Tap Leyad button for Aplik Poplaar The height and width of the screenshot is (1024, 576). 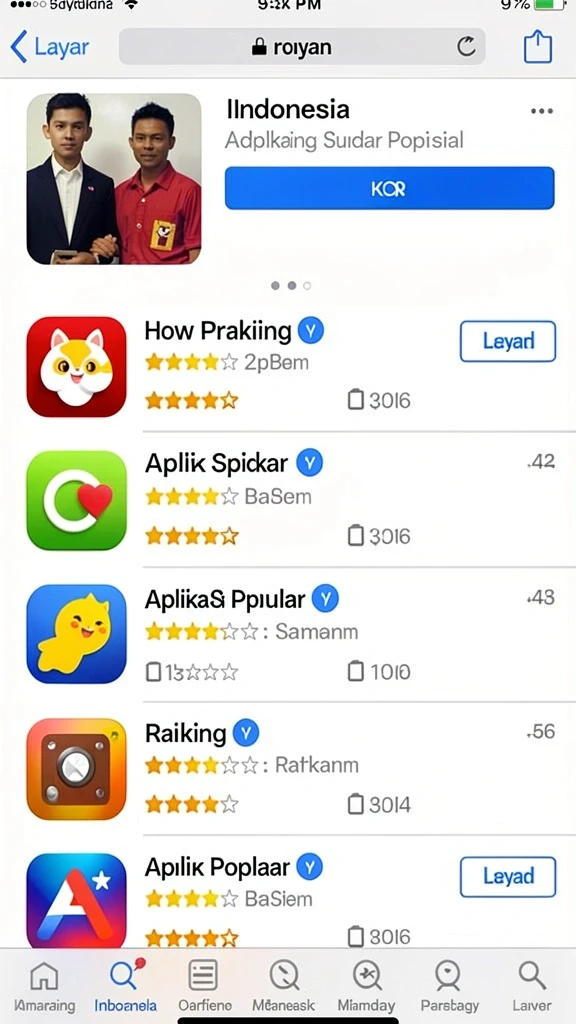tap(507, 877)
